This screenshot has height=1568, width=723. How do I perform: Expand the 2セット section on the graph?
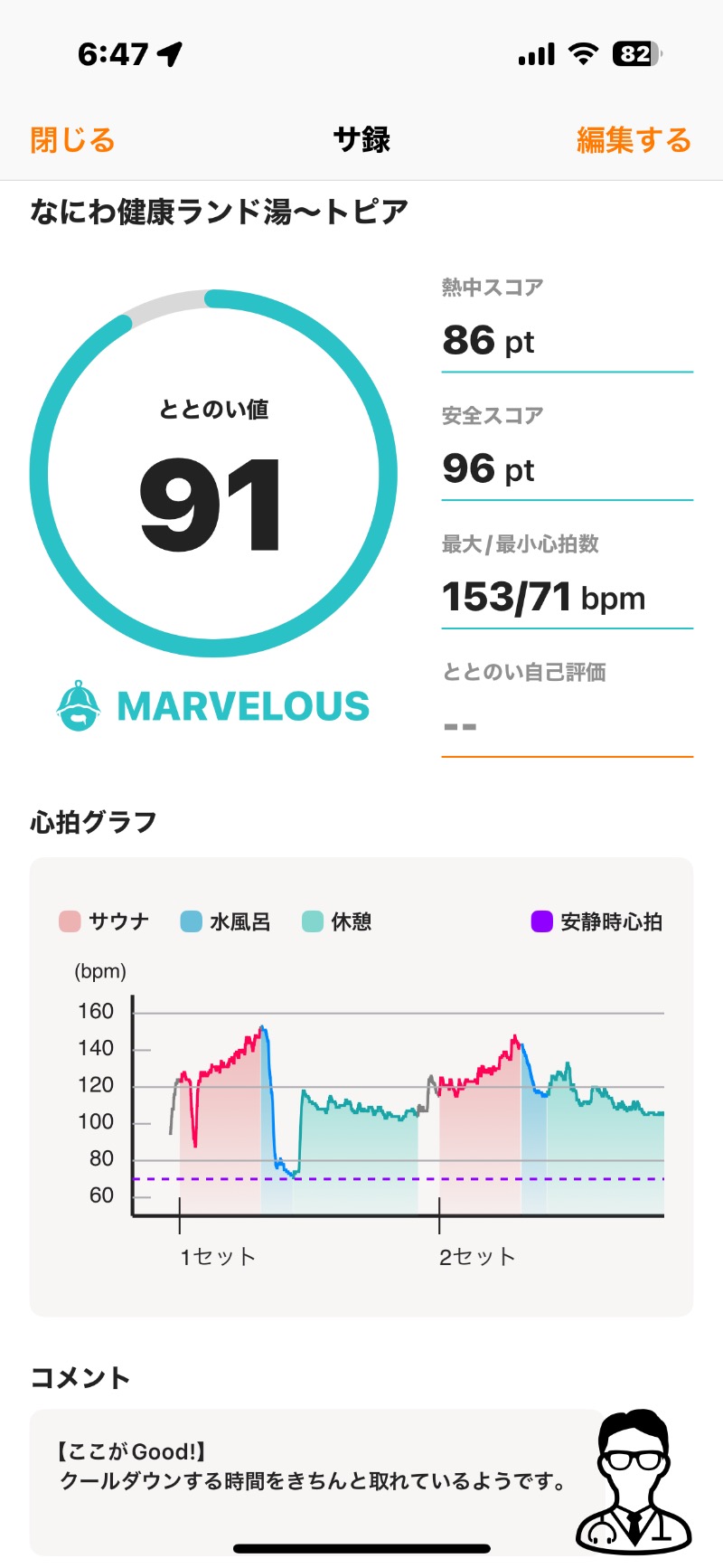(476, 1256)
